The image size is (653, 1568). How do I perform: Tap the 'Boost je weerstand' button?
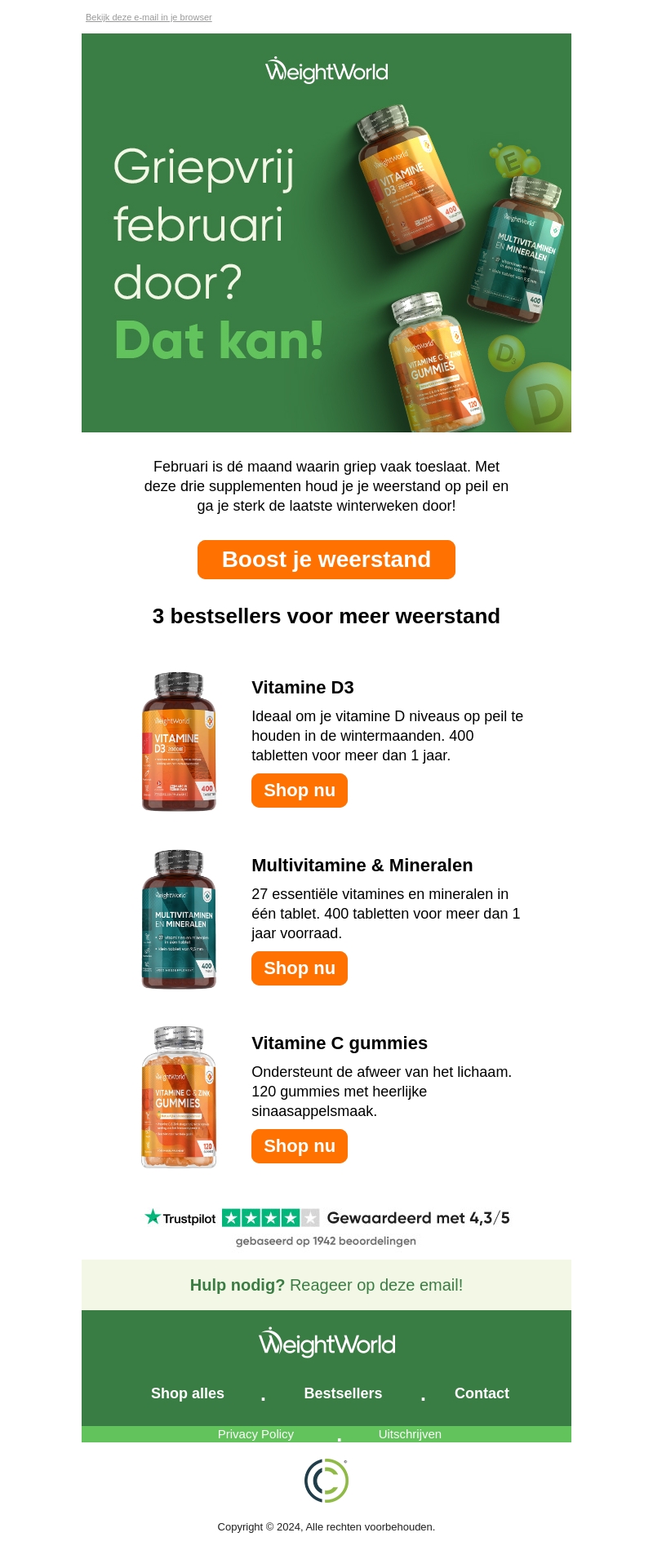(x=326, y=560)
